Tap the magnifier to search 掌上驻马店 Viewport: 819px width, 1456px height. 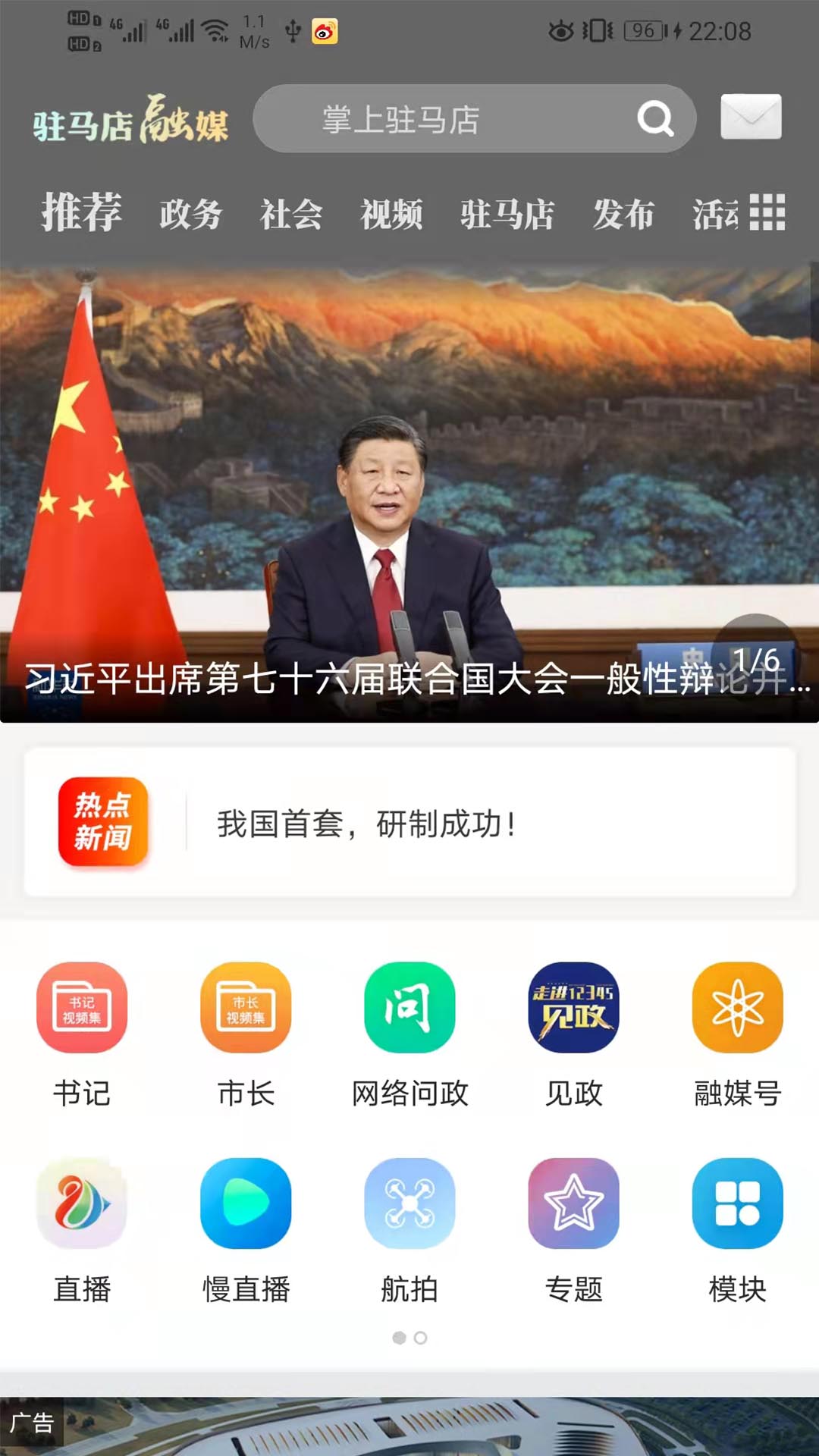coord(655,118)
